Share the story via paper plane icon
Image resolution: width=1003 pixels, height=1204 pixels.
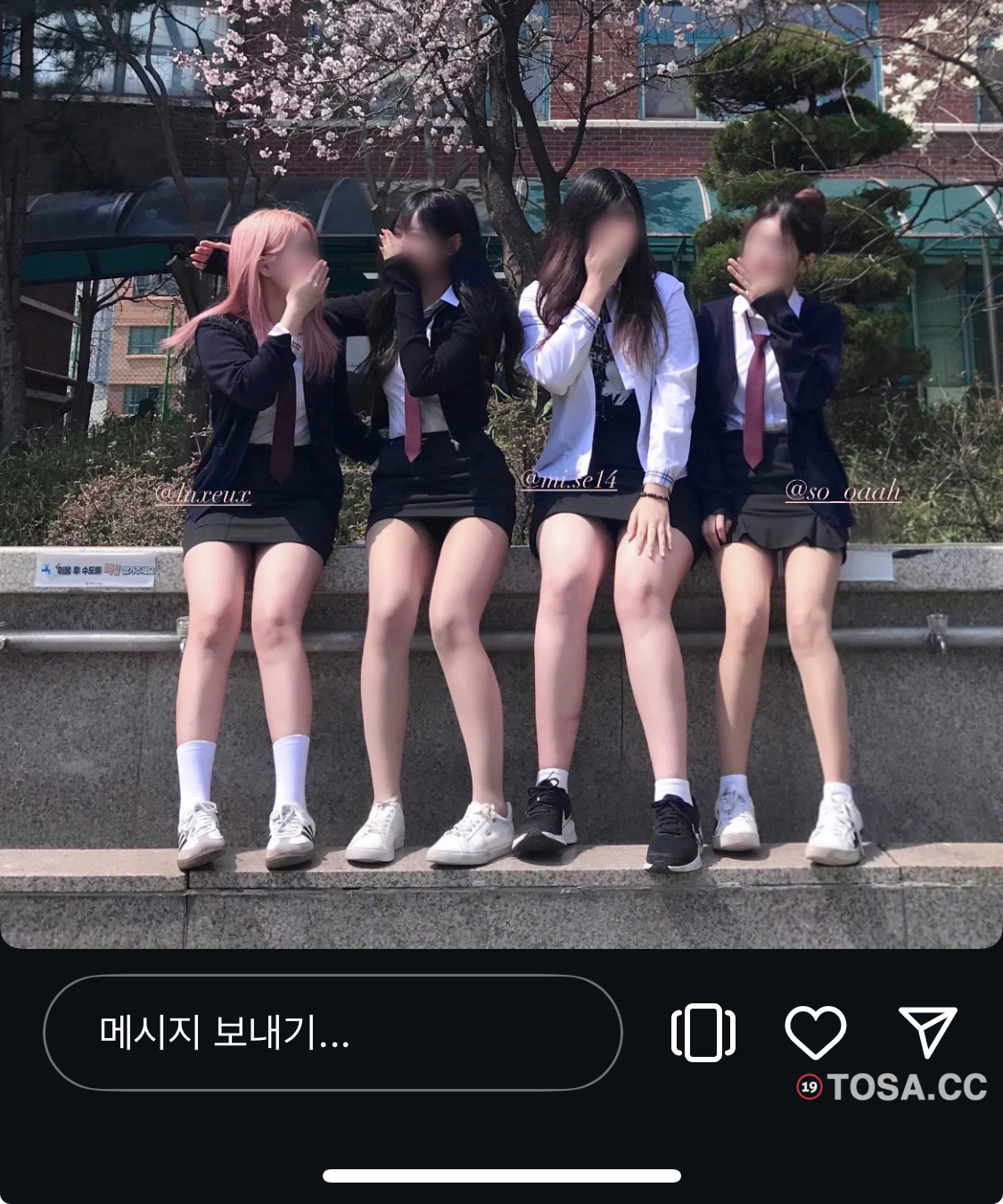927,1031
